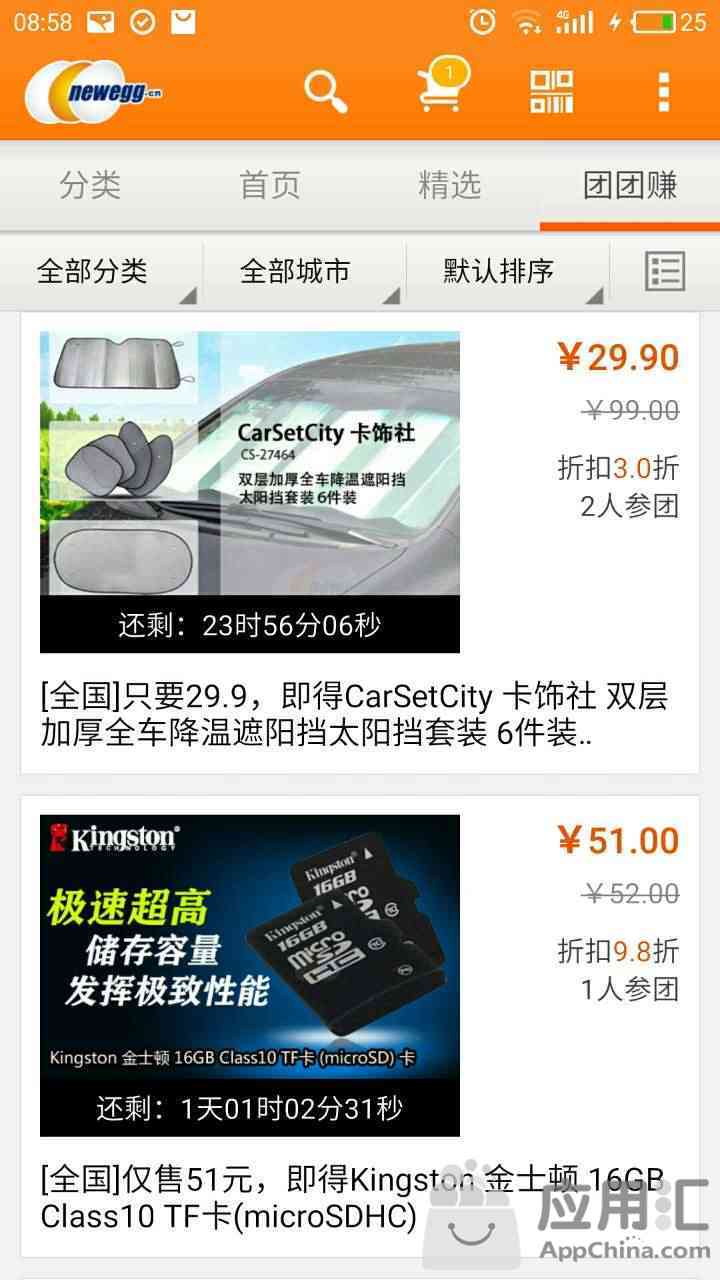The height and width of the screenshot is (1280, 720).
Task: Toggle the list view layout icon
Action: [665, 271]
